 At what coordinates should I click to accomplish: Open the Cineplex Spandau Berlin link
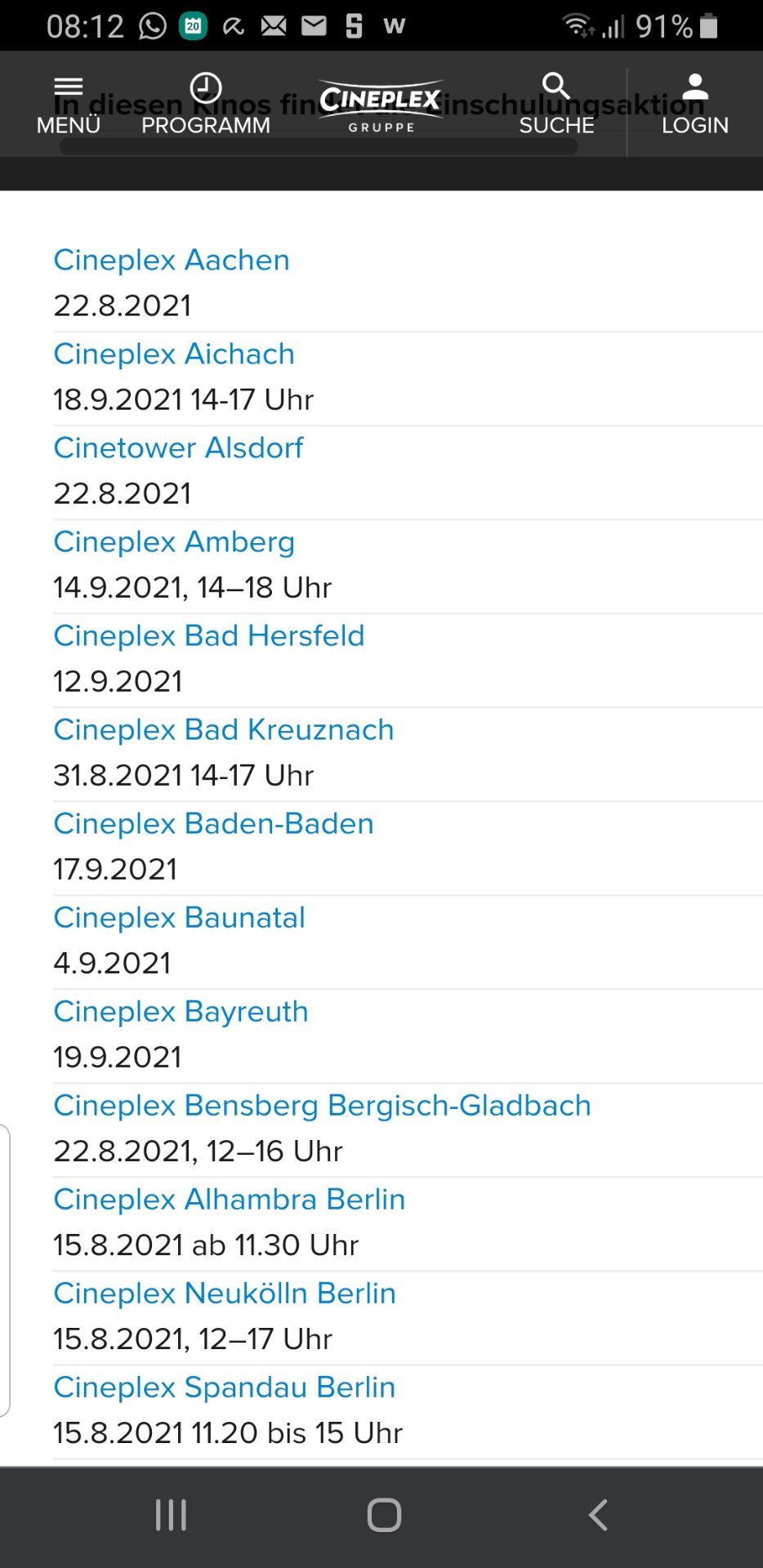pos(225,1388)
